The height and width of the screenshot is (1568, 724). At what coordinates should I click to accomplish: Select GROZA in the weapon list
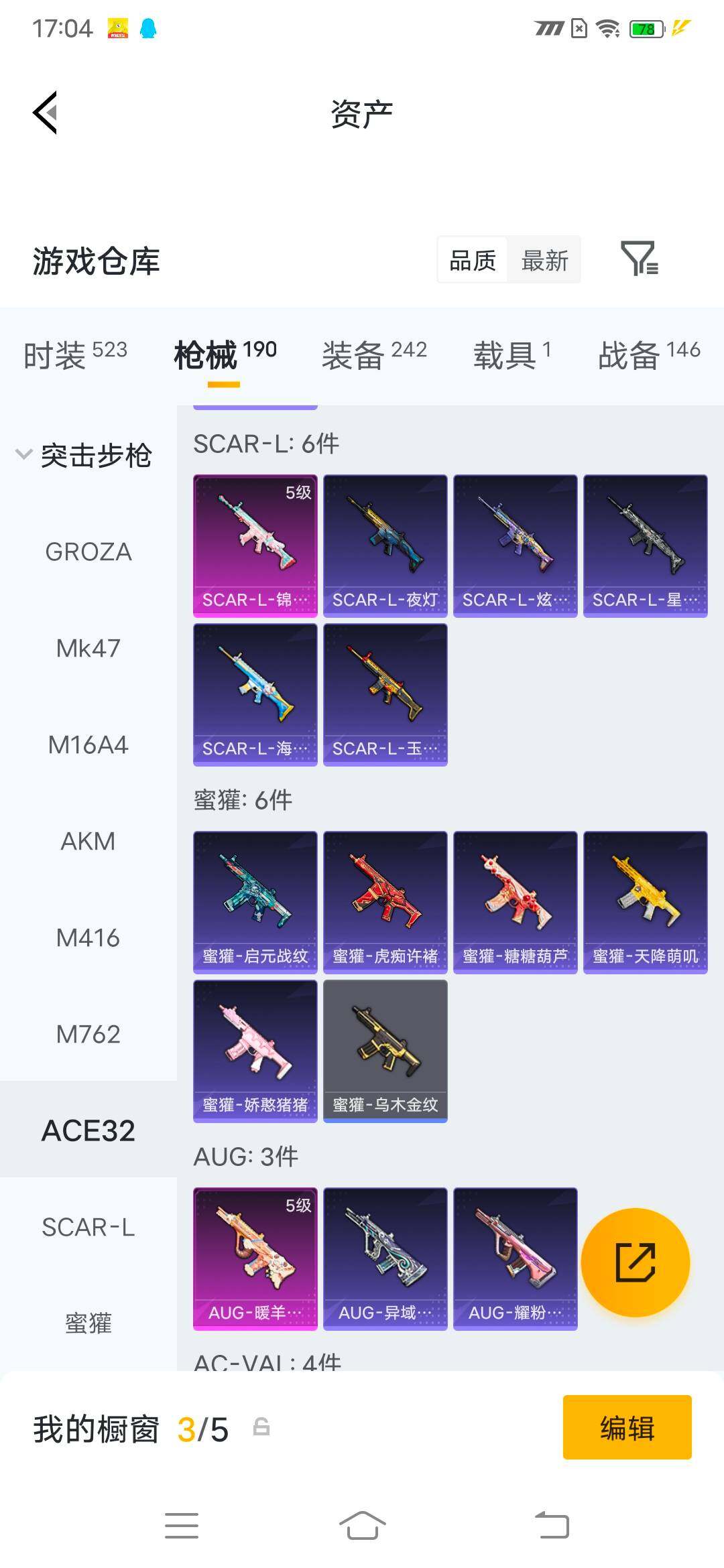click(x=88, y=552)
